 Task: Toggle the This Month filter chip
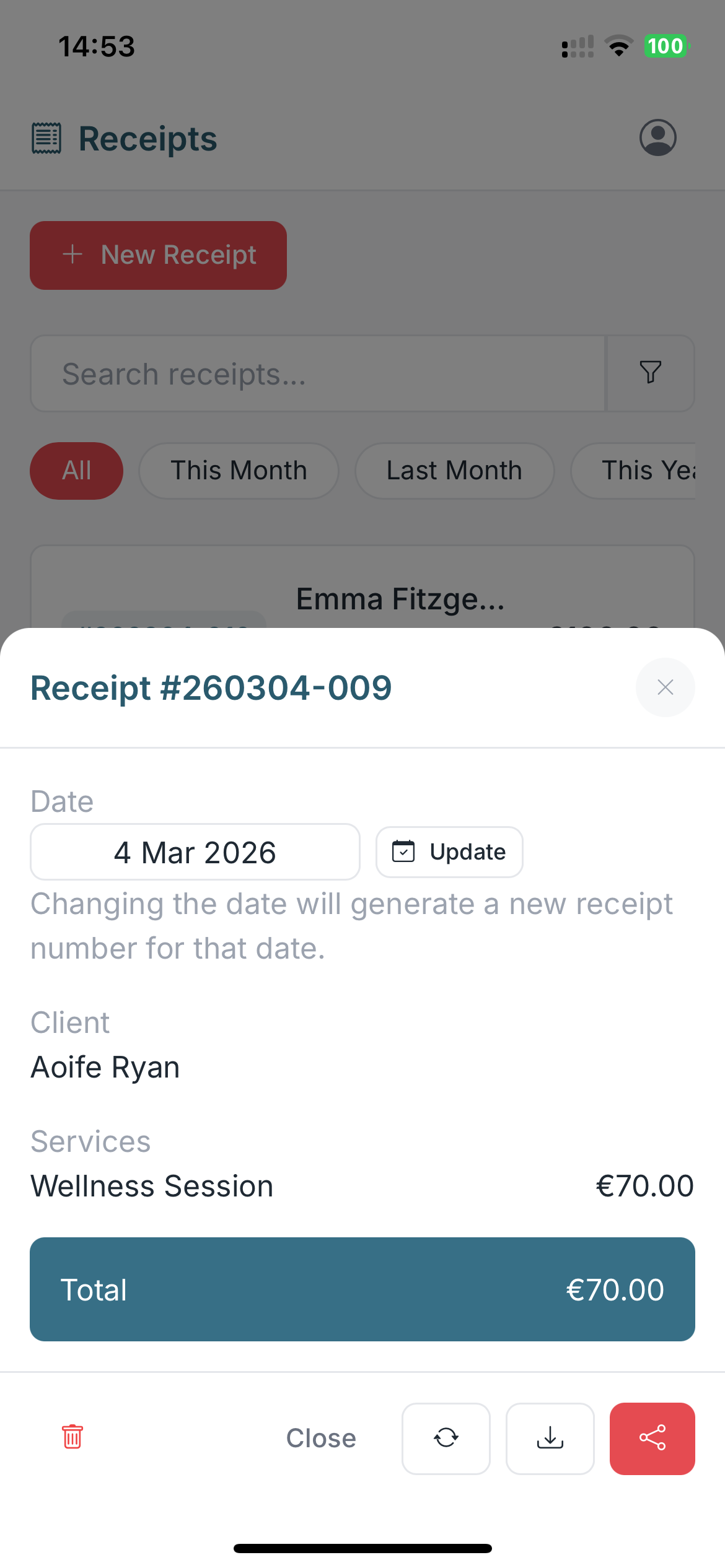pos(239,471)
